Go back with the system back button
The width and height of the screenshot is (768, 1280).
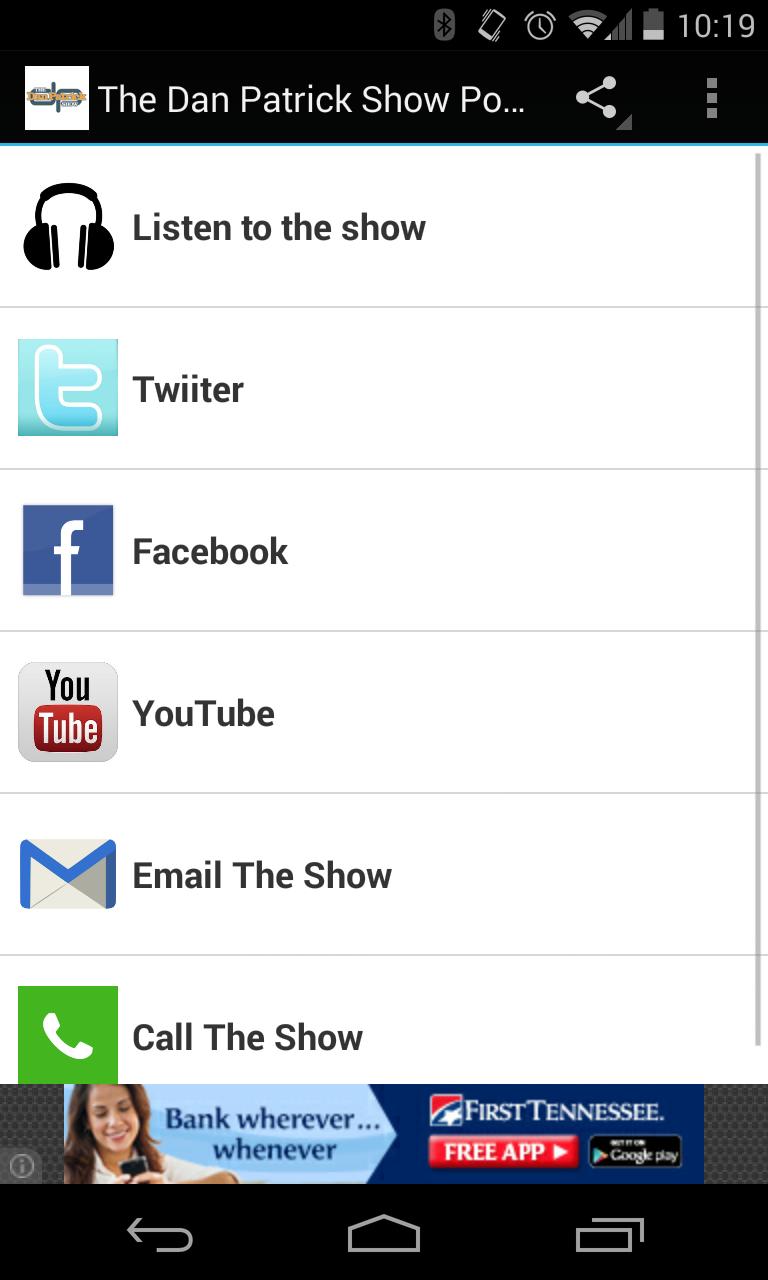pos(160,1236)
